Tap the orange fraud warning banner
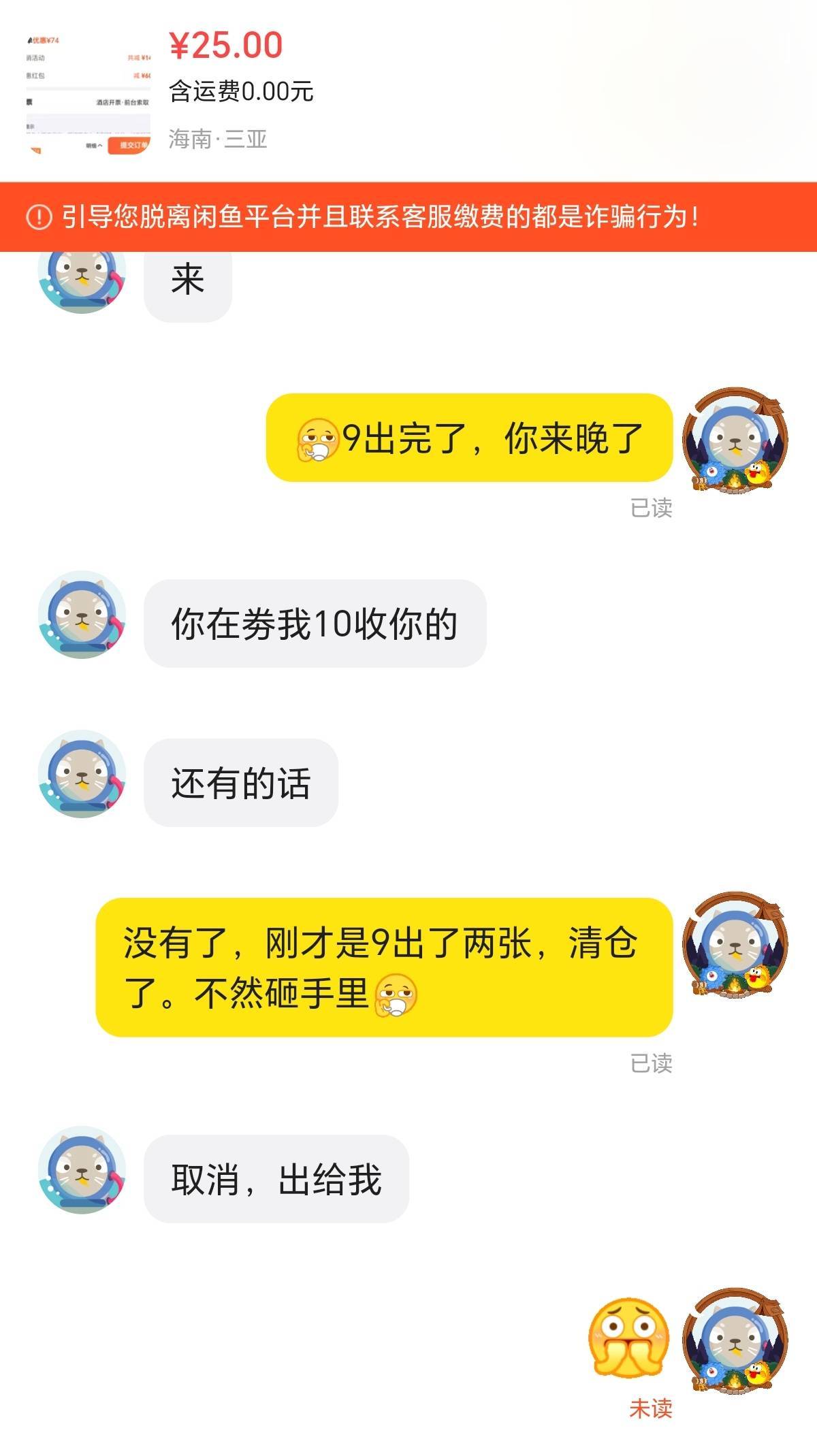The width and height of the screenshot is (817, 1456). coord(408,217)
